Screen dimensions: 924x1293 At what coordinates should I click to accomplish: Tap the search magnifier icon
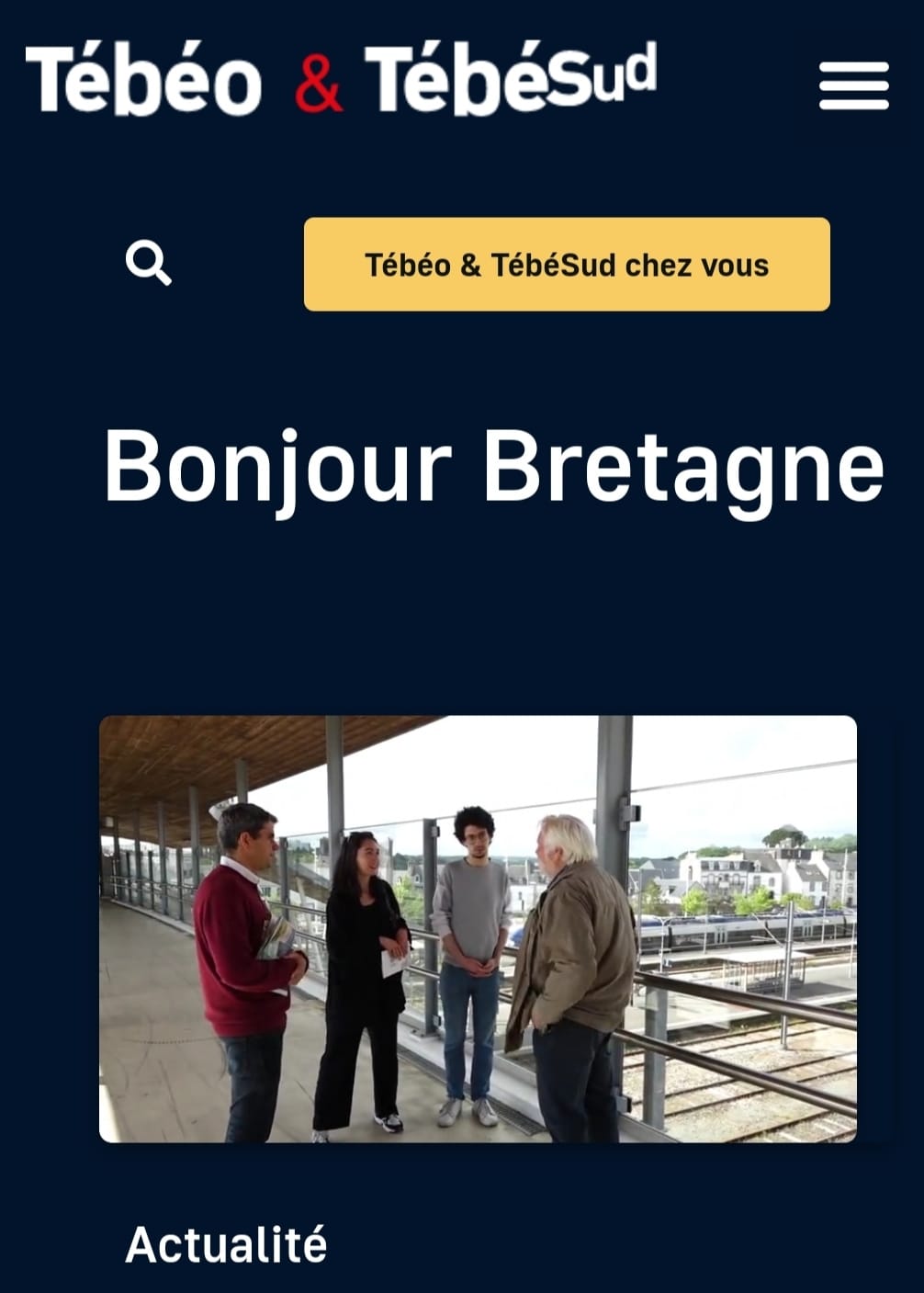149,264
